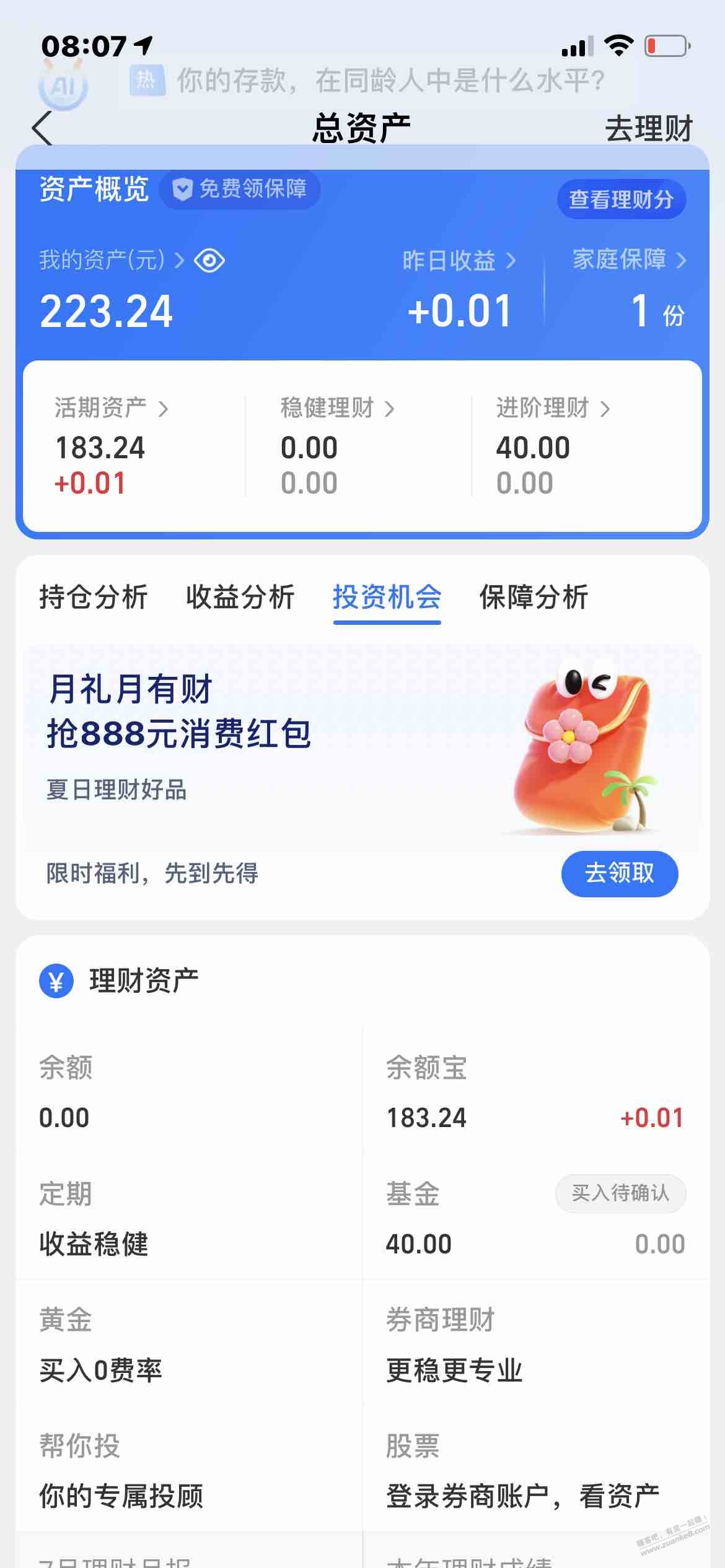Open 稳健理财 details via its chevron
Image resolution: width=725 pixels, height=1568 pixels.
coord(392,407)
